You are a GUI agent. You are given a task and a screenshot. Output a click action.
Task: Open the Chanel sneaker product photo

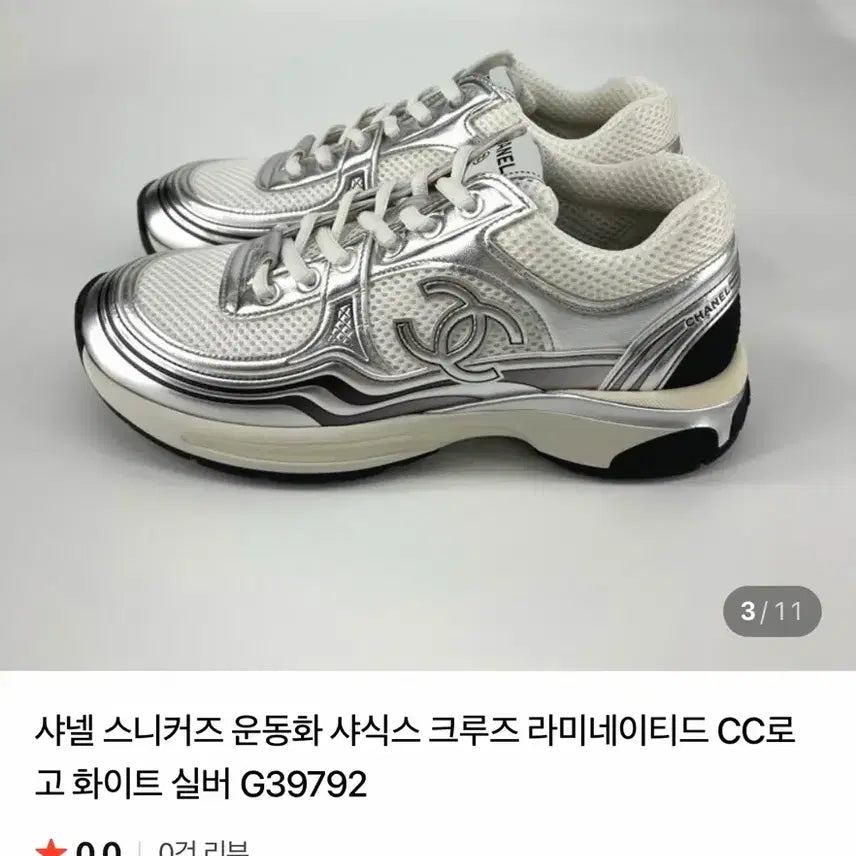coord(428,300)
